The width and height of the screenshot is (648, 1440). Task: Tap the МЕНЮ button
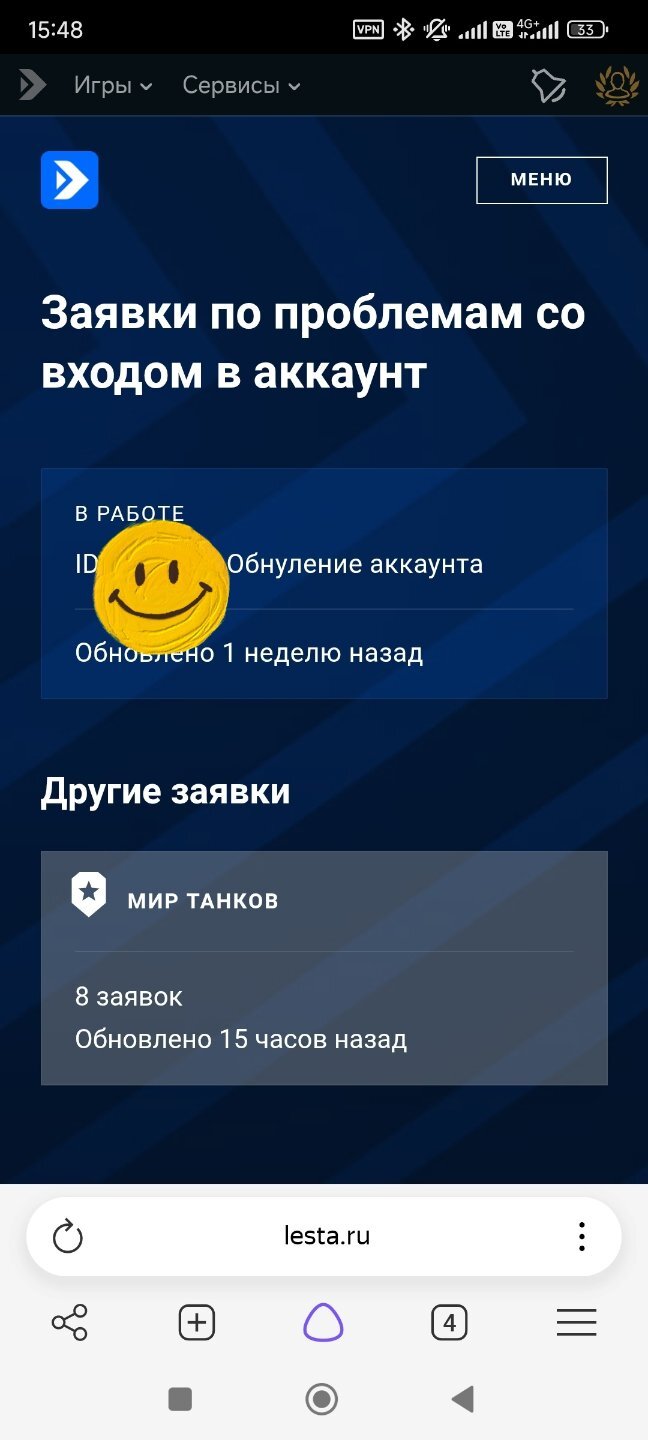[541, 180]
